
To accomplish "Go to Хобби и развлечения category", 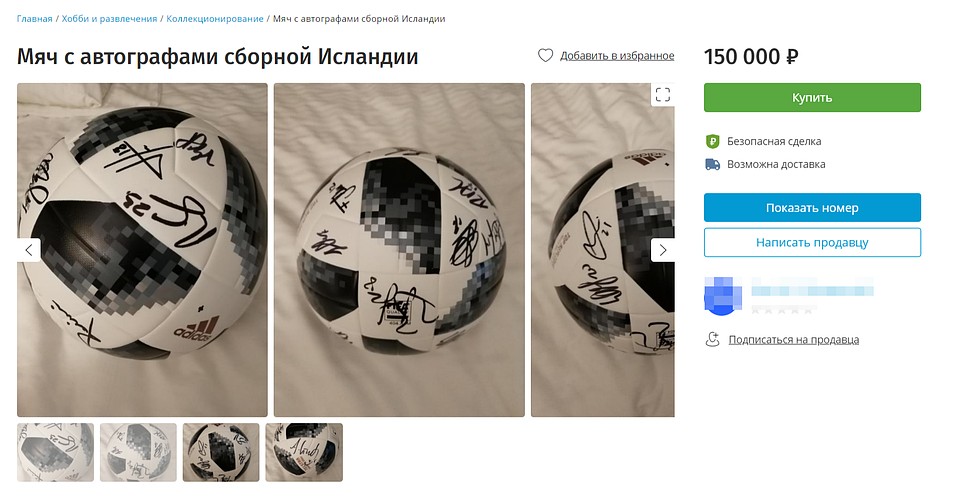I will [x=110, y=19].
